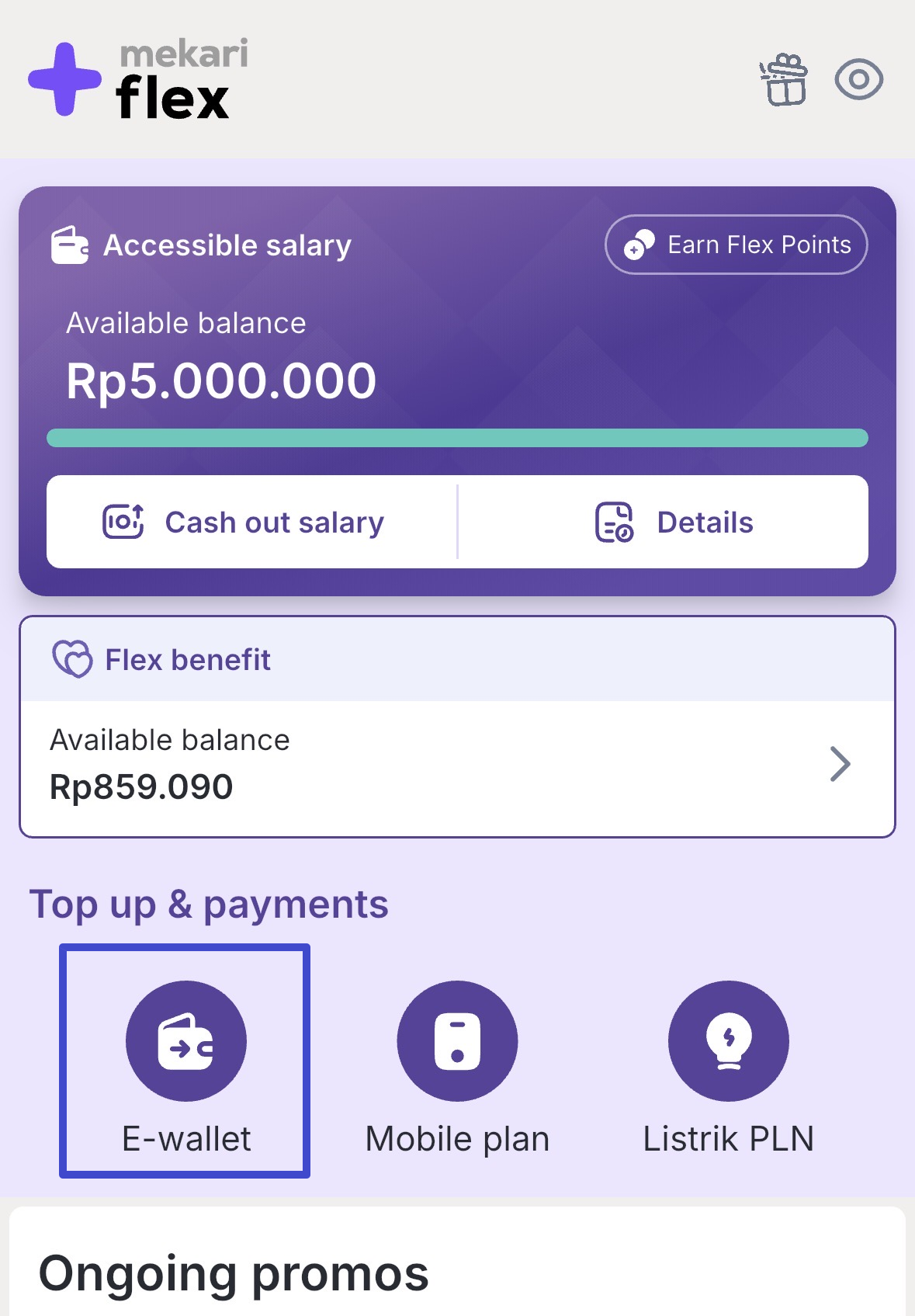Tap Earn Flex Points chip
This screenshot has width=915, height=1316.
pyautogui.click(x=736, y=245)
